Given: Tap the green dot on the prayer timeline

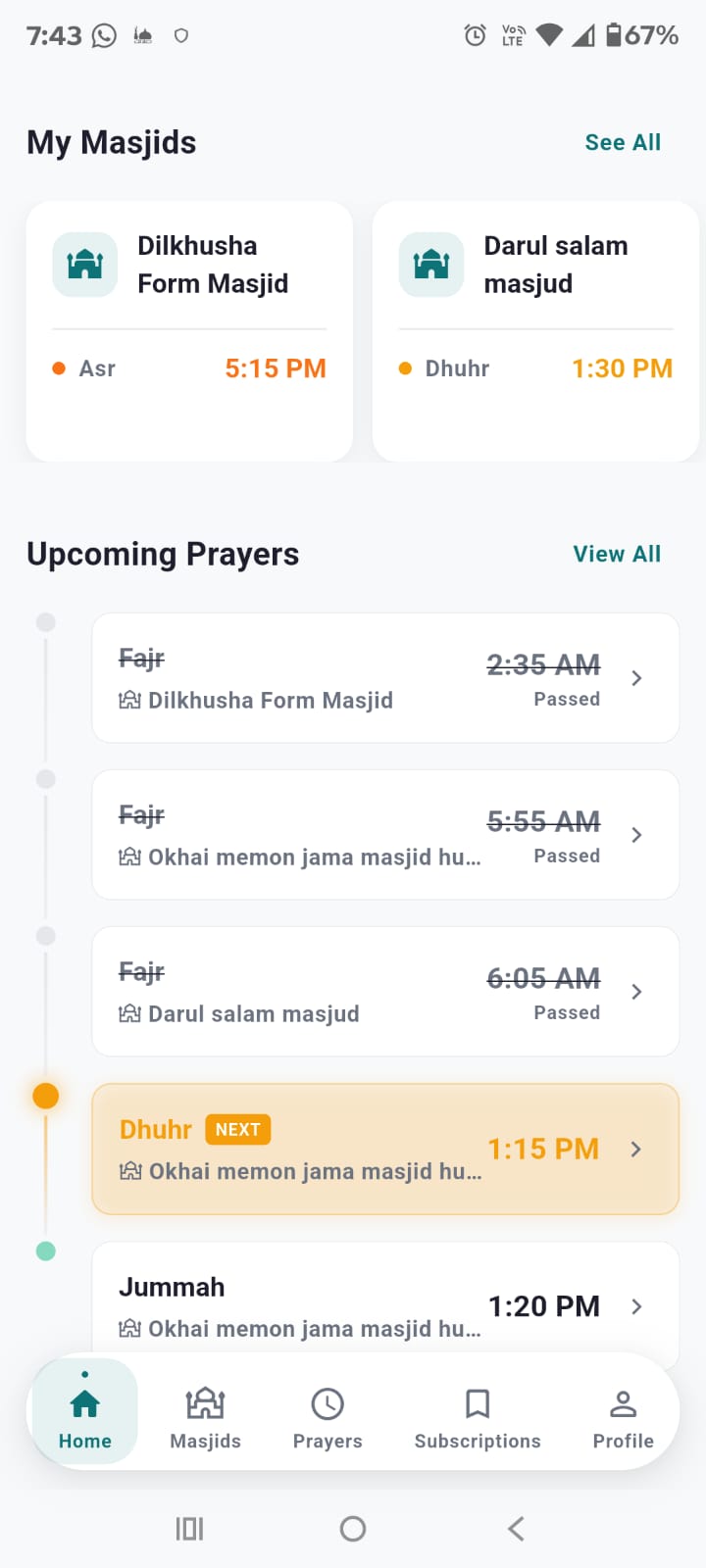Looking at the screenshot, I should click(45, 1250).
